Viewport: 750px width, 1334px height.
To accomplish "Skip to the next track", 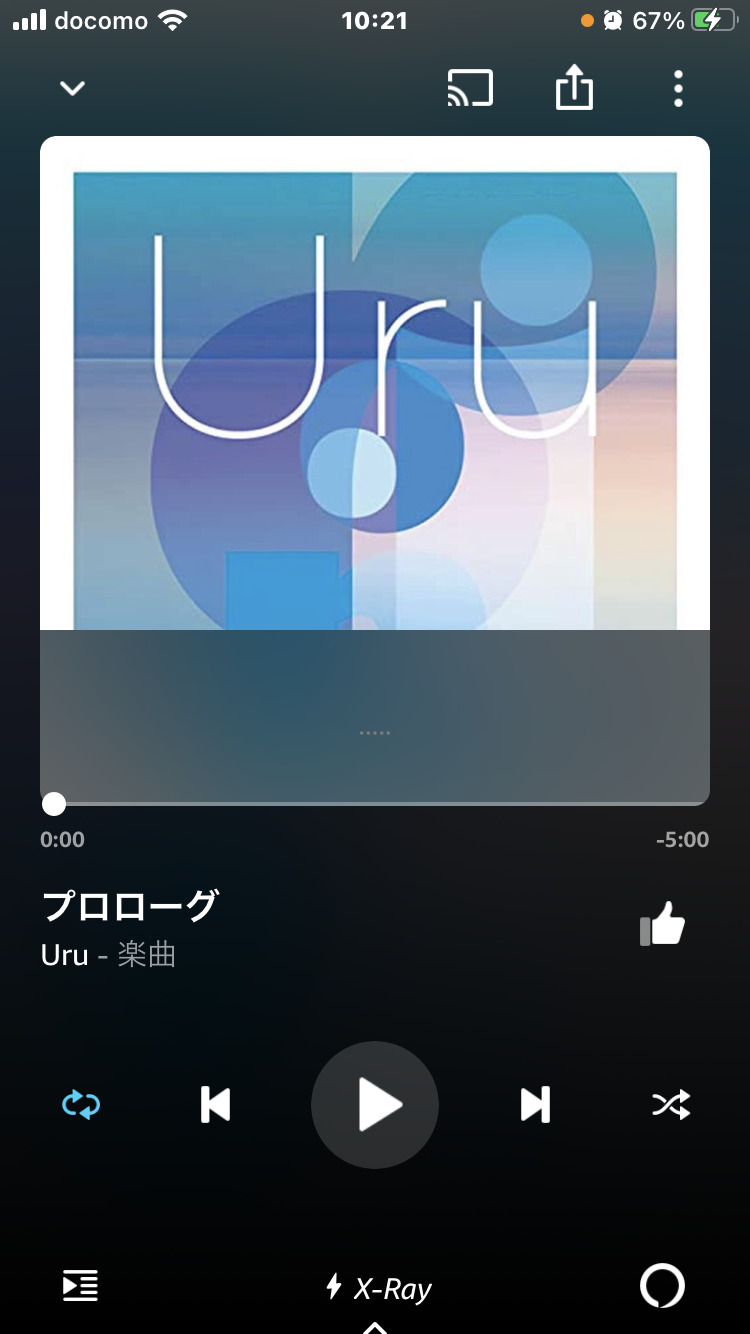I will click(535, 1105).
